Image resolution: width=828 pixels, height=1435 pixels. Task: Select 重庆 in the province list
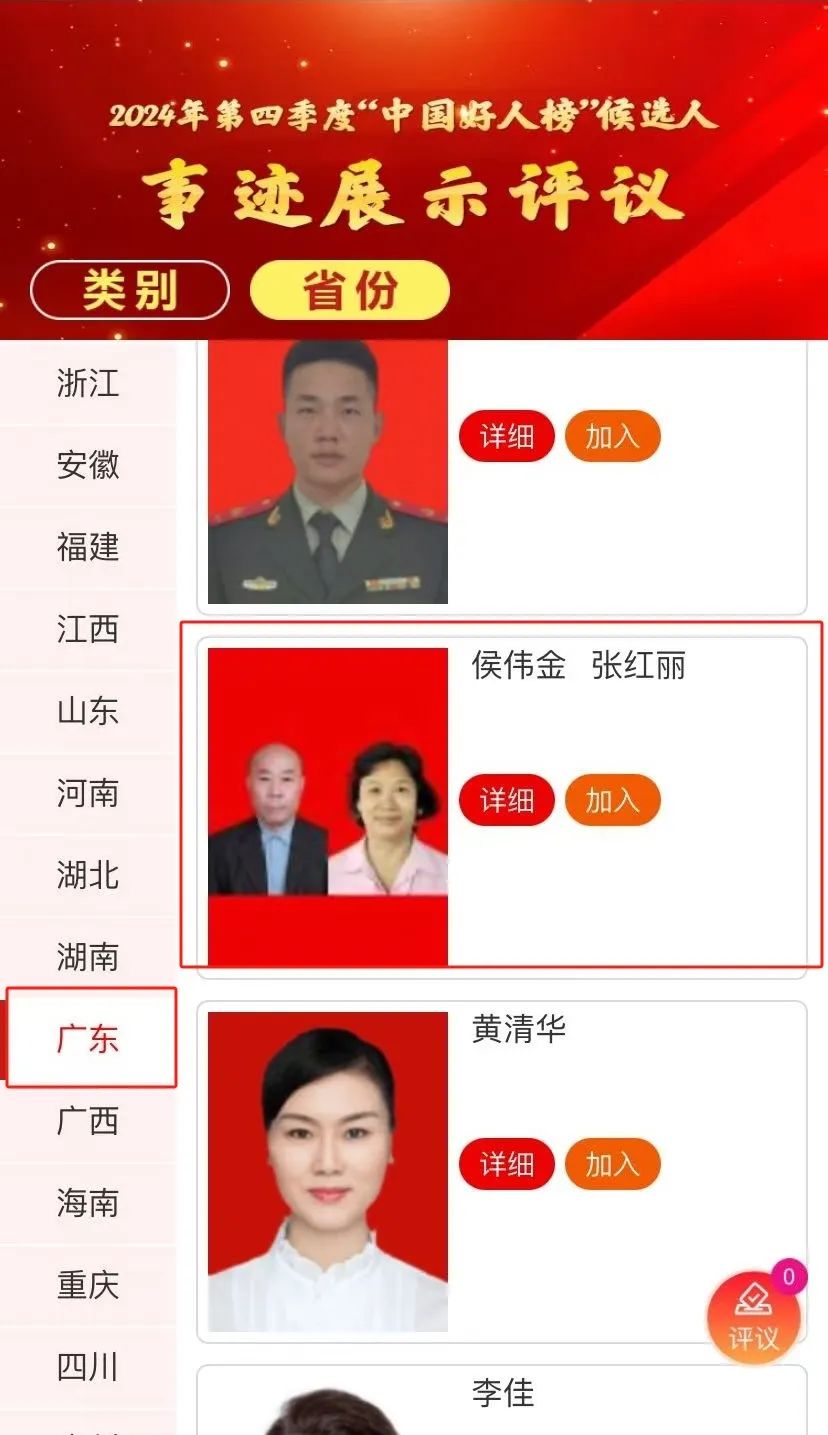[x=88, y=1285]
